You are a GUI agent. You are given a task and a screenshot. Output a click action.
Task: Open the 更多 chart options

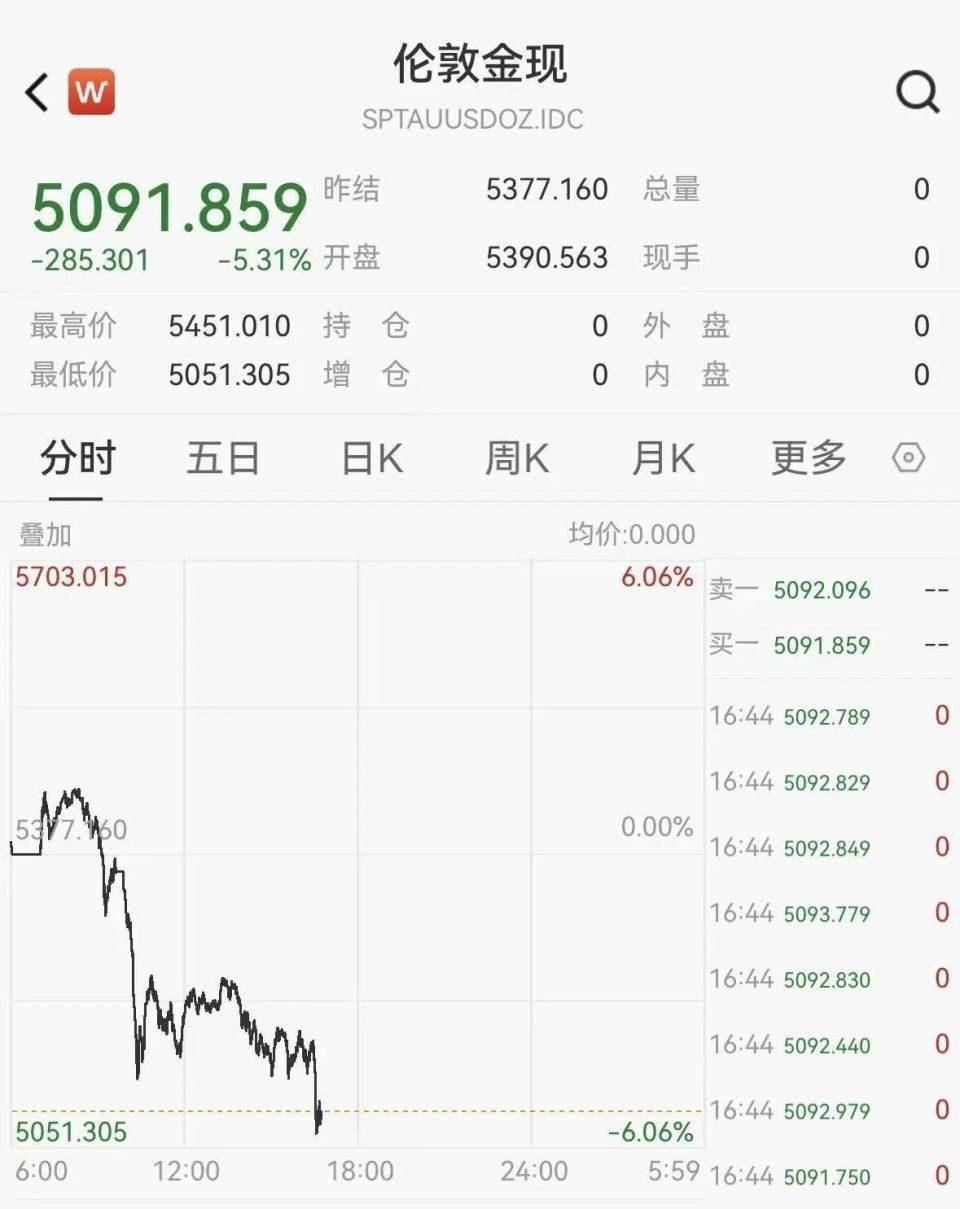(x=808, y=459)
